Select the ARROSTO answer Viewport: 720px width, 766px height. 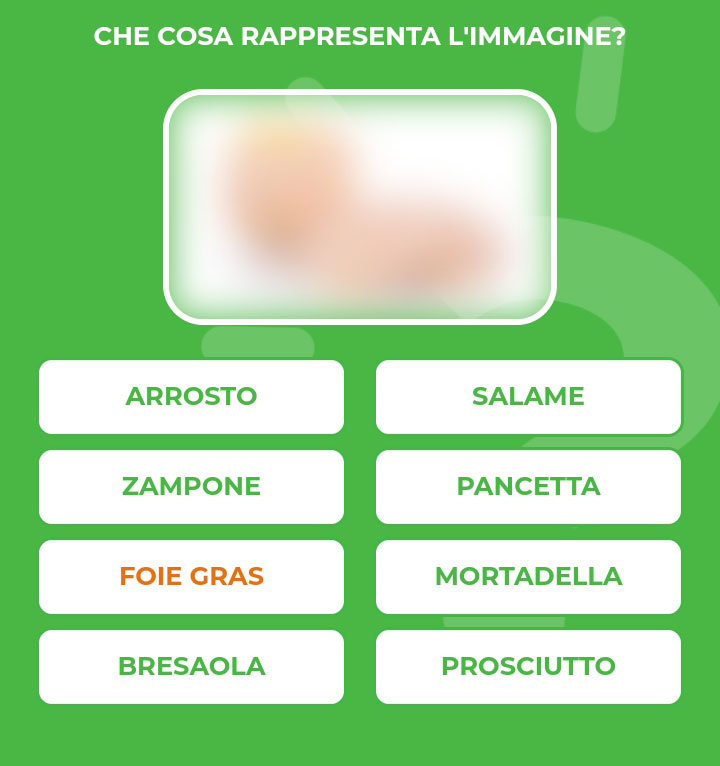pyautogui.click(x=191, y=397)
